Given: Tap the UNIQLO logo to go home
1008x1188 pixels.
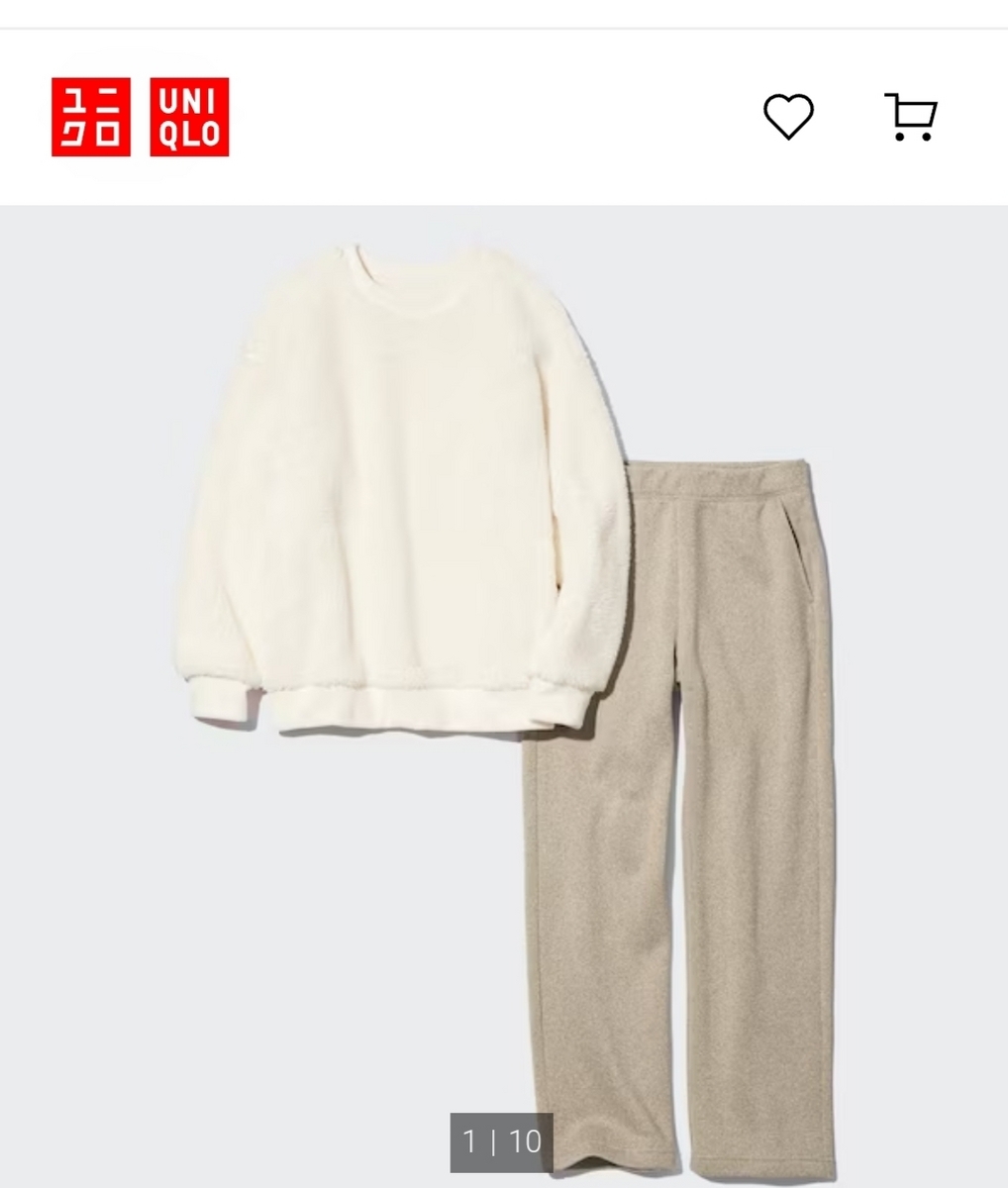Looking at the screenshot, I should 140,117.
